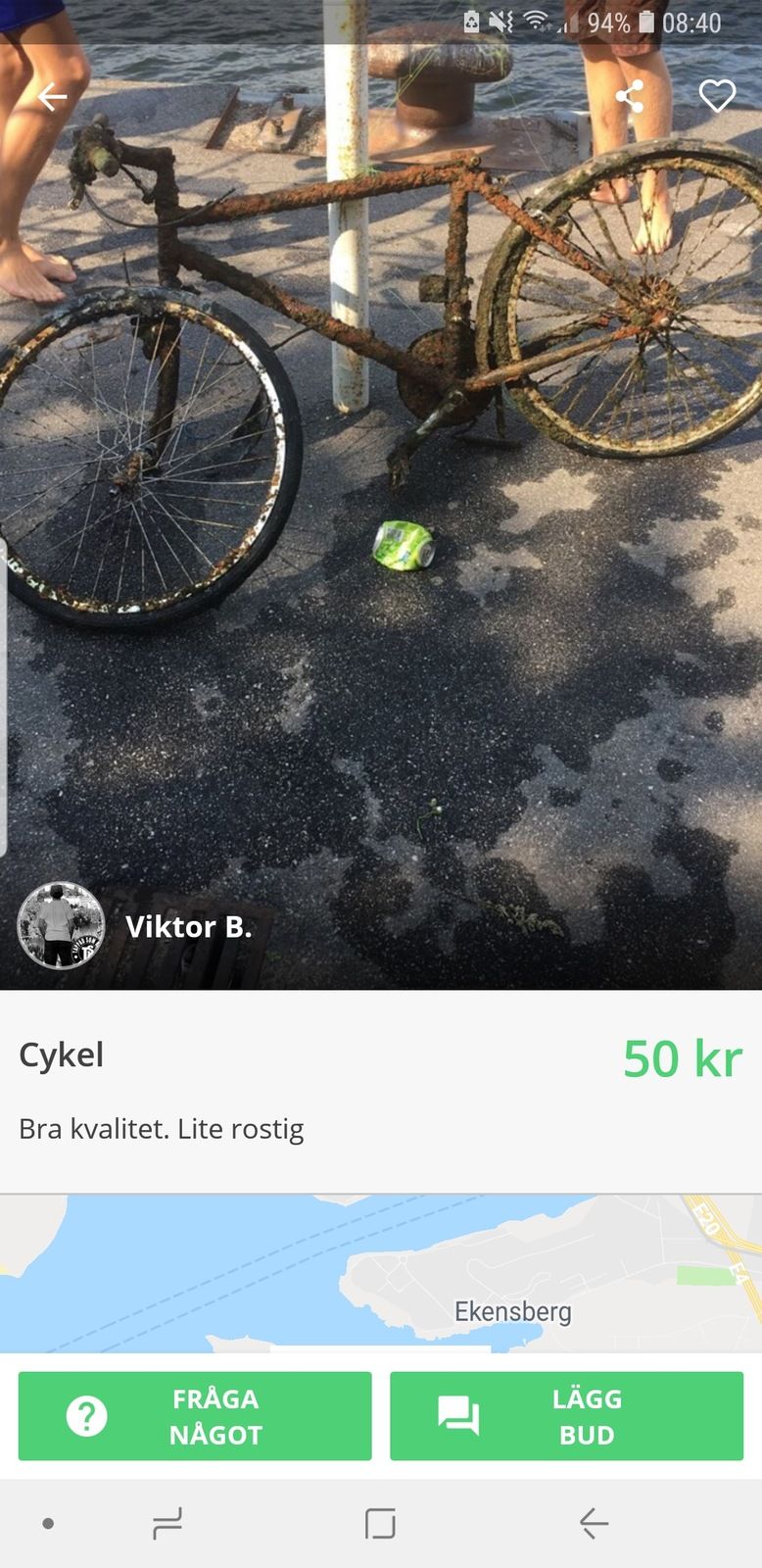Open seller Viktor B.'s profile
762x1568 pixels.
[135, 926]
